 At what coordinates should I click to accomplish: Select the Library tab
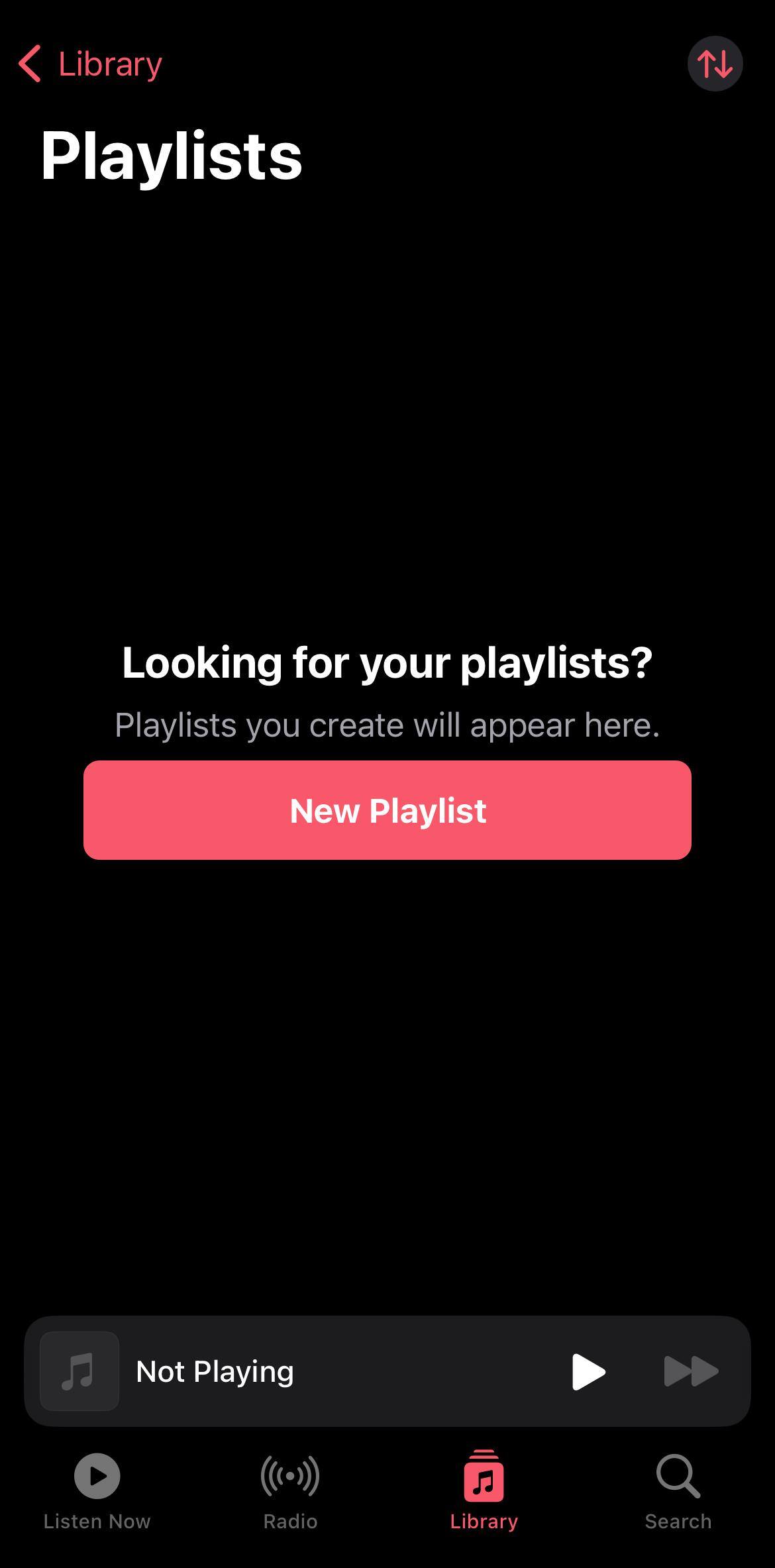tap(484, 1490)
